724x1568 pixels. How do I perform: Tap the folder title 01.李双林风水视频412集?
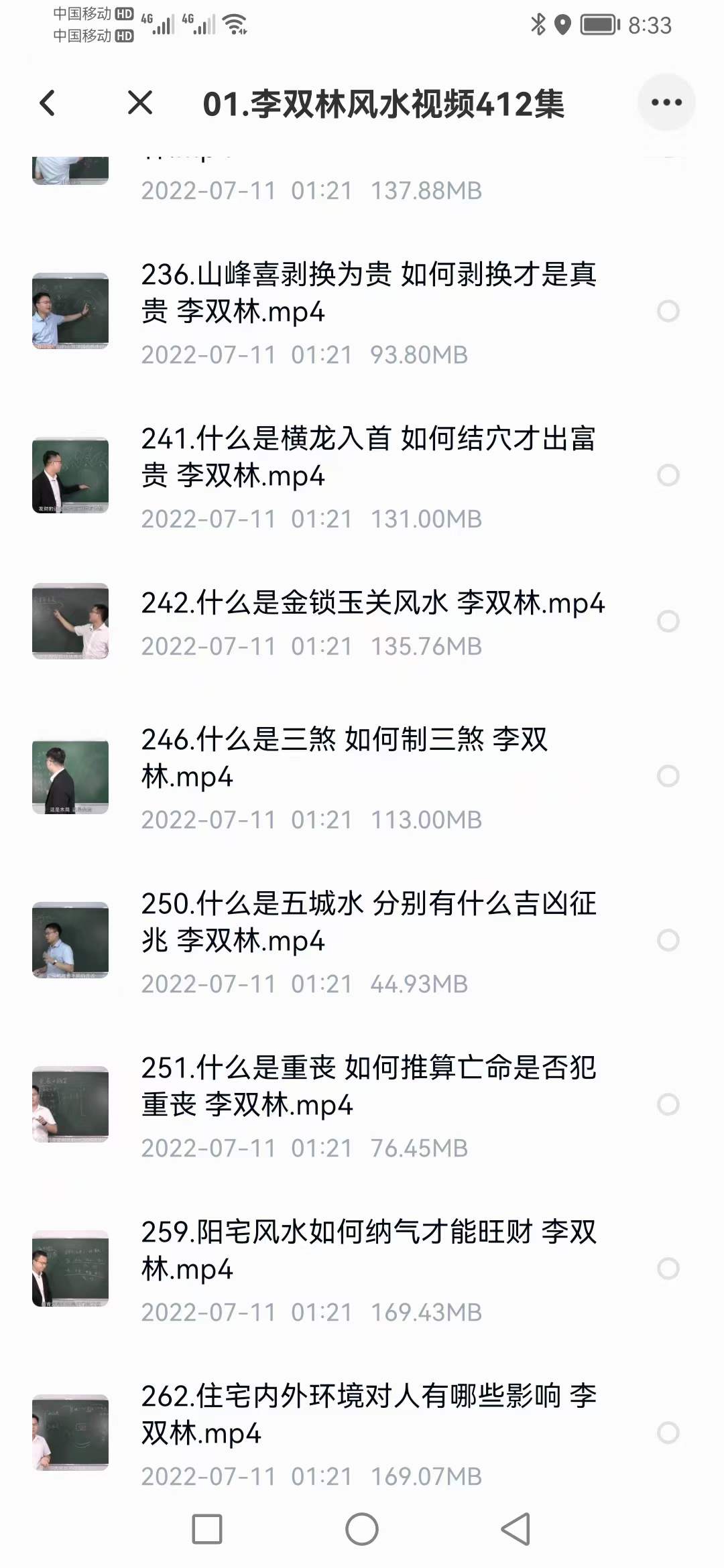coord(385,104)
